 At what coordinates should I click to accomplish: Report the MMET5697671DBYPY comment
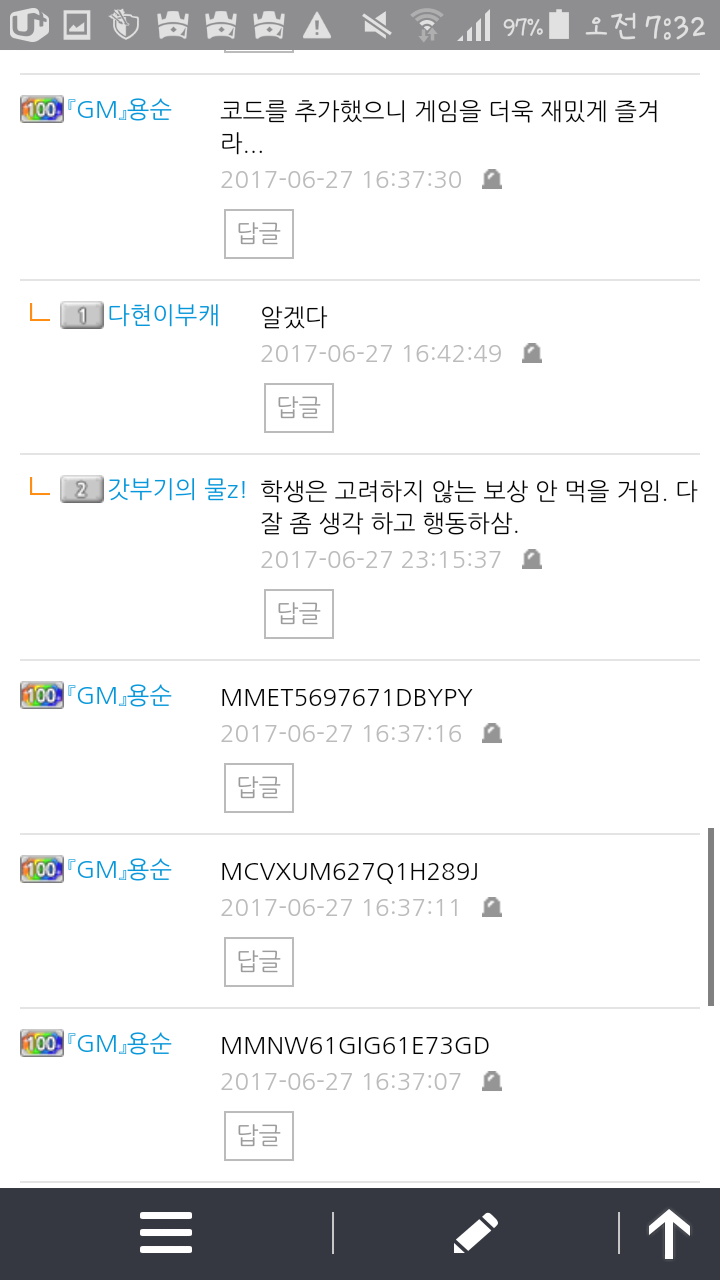(491, 733)
